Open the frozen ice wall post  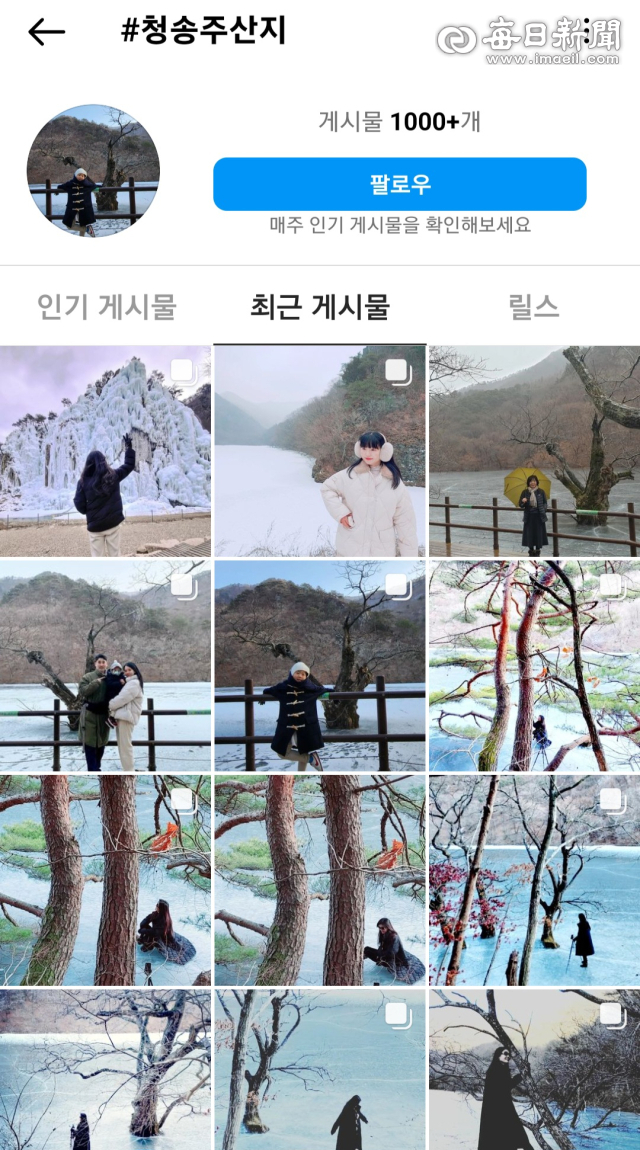[x=105, y=450]
